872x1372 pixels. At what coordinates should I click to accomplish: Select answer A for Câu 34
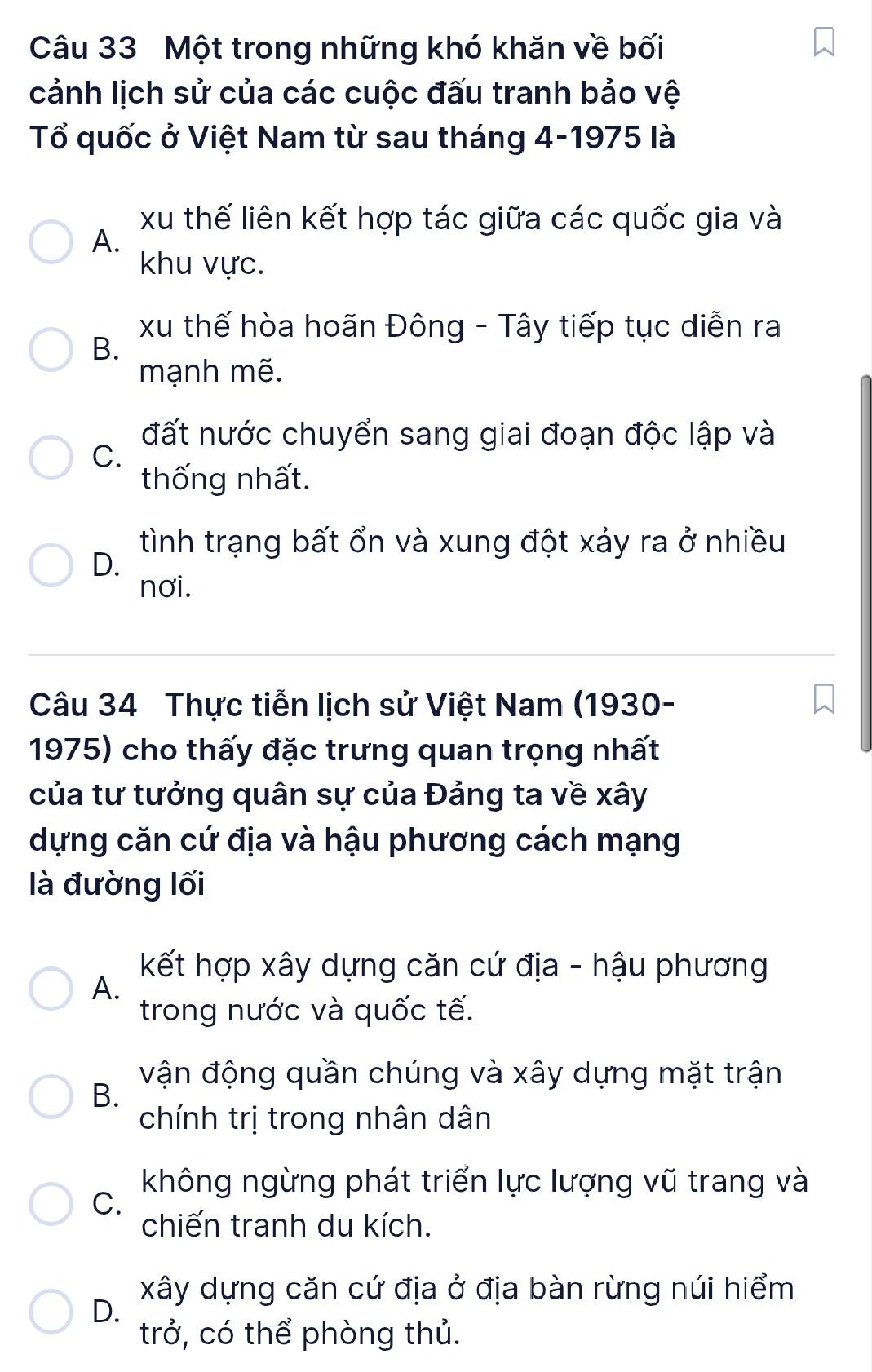pos(51,989)
